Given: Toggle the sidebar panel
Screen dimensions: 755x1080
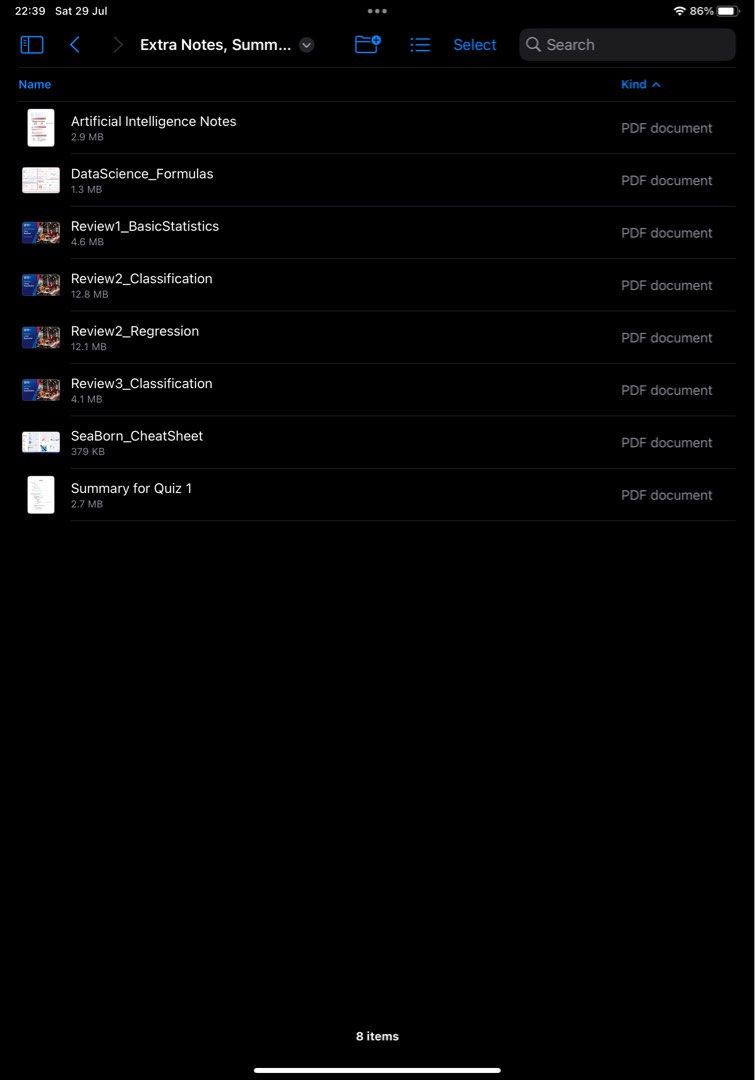Looking at the screenshot, I should click(x=32, y=45).
